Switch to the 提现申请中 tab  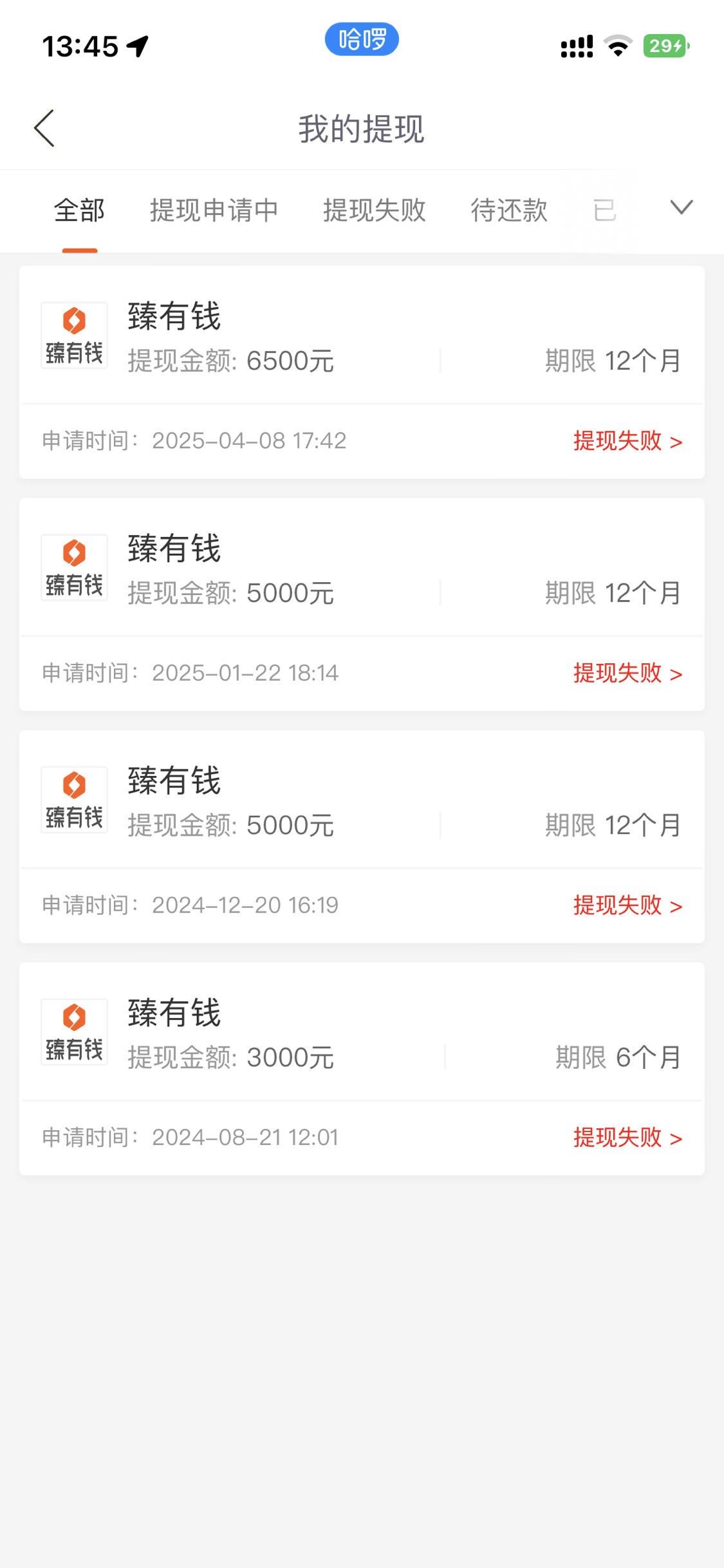click(x=214, y=211)
